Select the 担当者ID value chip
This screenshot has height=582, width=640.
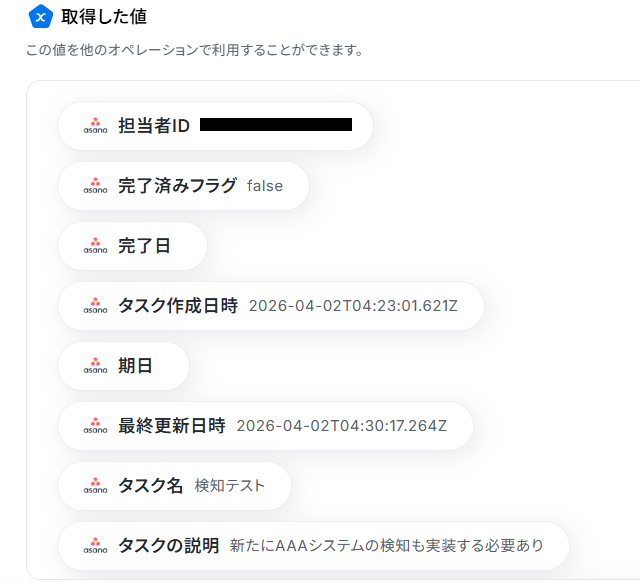214,126
